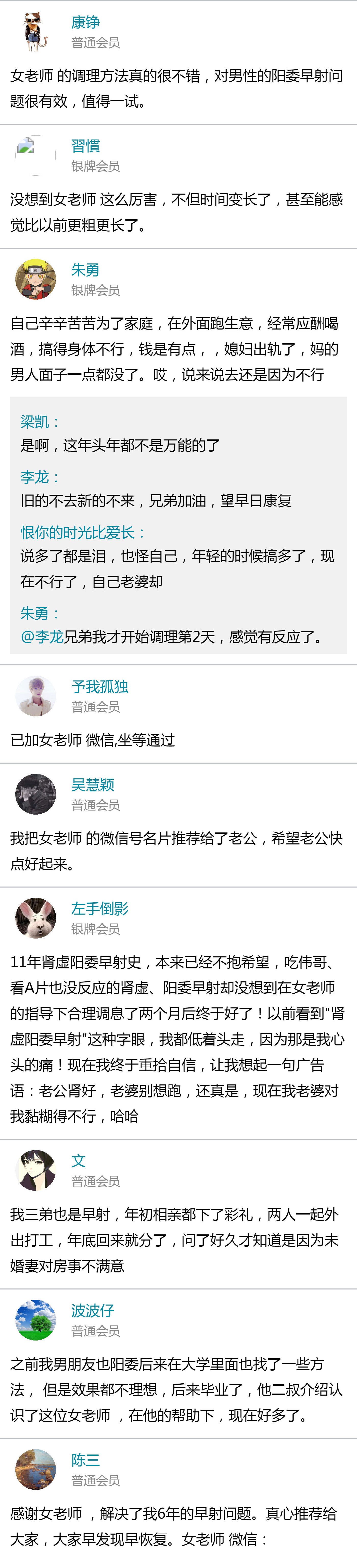Tap 朱勇's username above his comment
This screenshot has width=357, height=1568.
tap(85, 270)
